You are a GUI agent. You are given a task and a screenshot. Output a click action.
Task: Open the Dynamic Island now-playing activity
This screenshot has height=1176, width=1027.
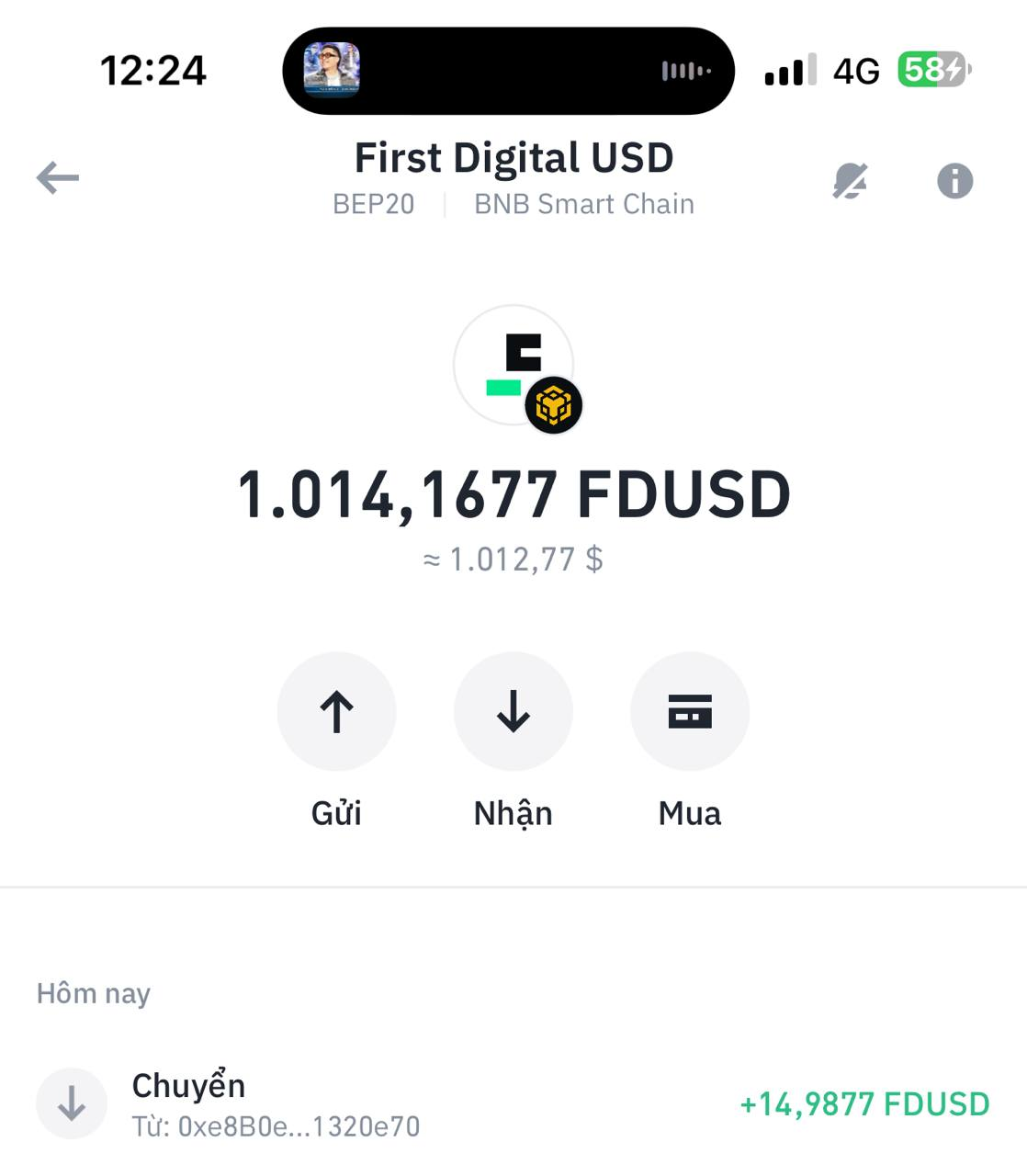click(x=508, y=71)
